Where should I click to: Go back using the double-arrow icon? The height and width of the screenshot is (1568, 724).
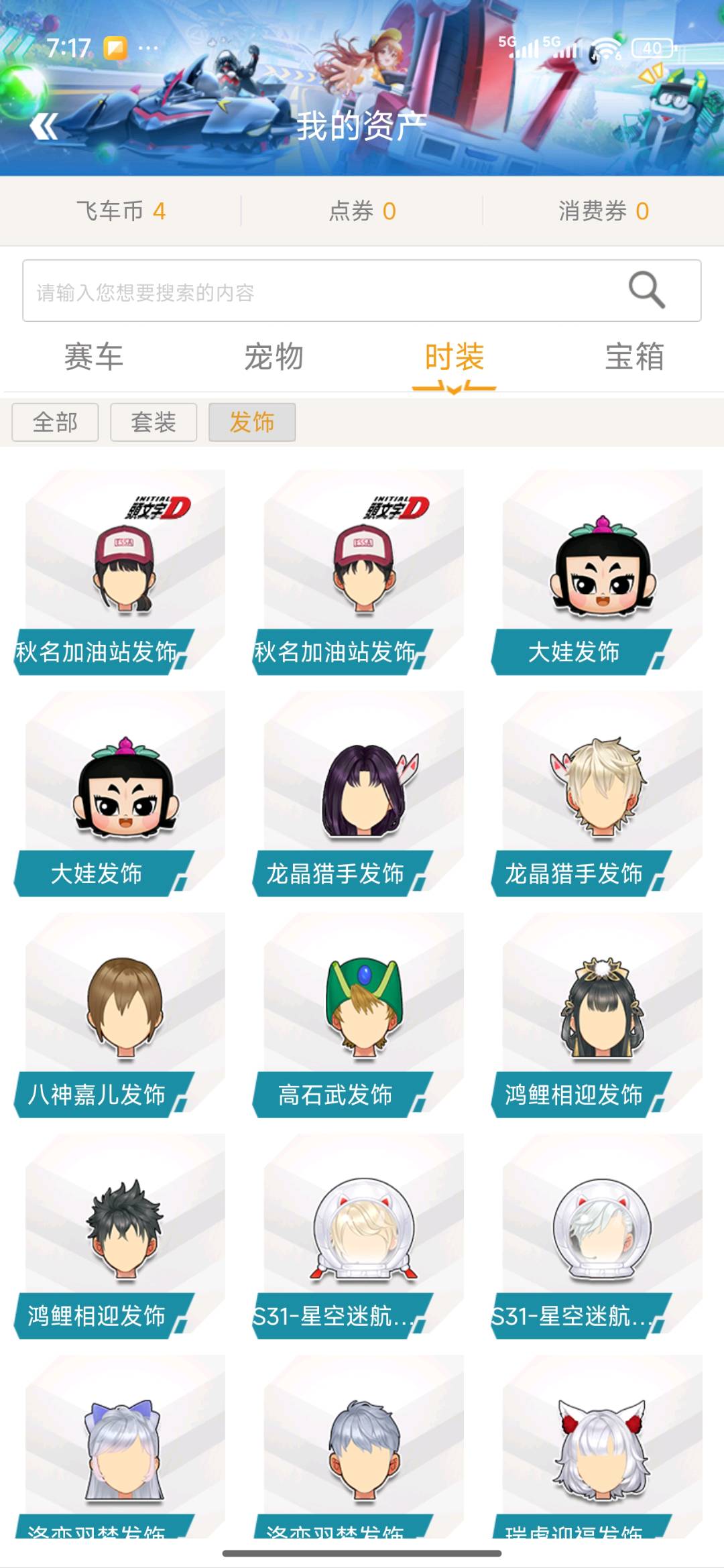tap(45, 126)
